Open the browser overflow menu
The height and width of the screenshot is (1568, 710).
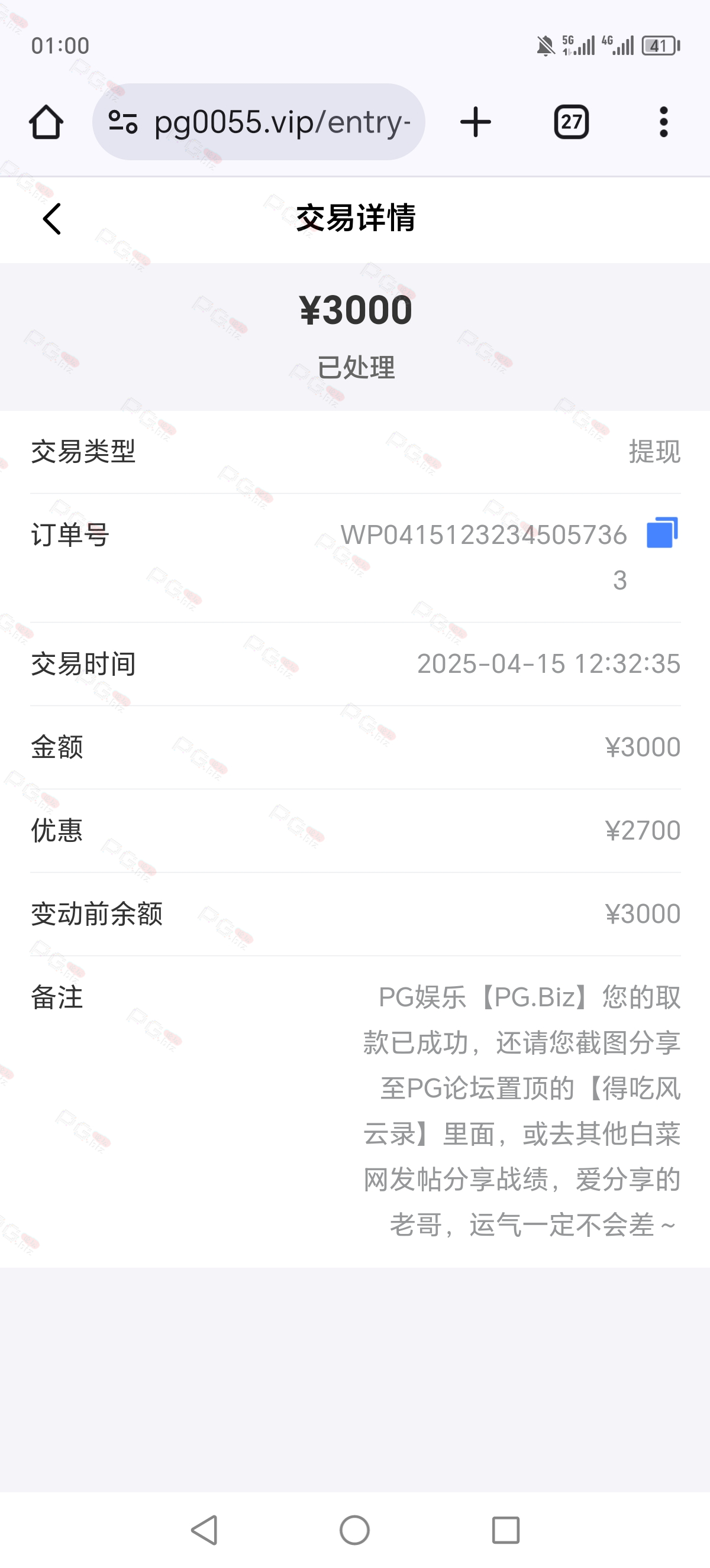tap(664, 122)
